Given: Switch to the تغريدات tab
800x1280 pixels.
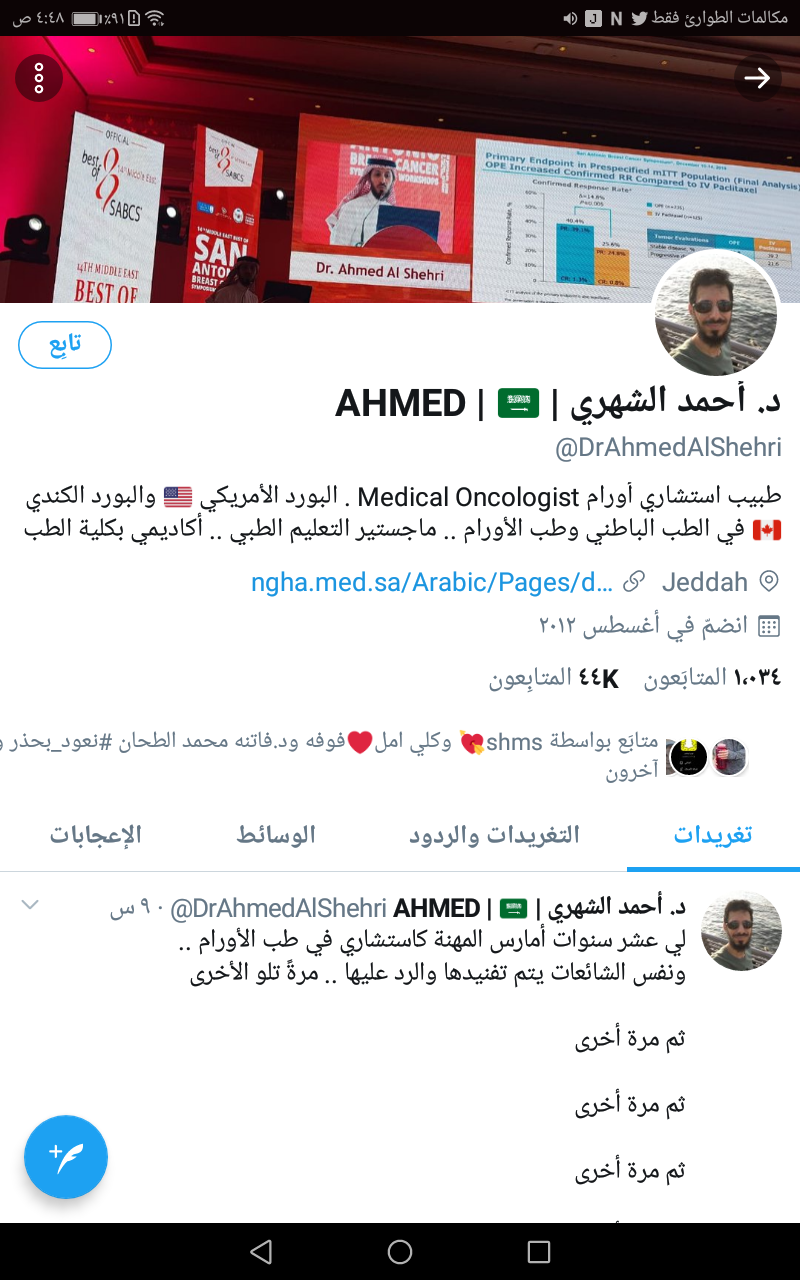Looking at the screenshot, I should click(714, 835).
